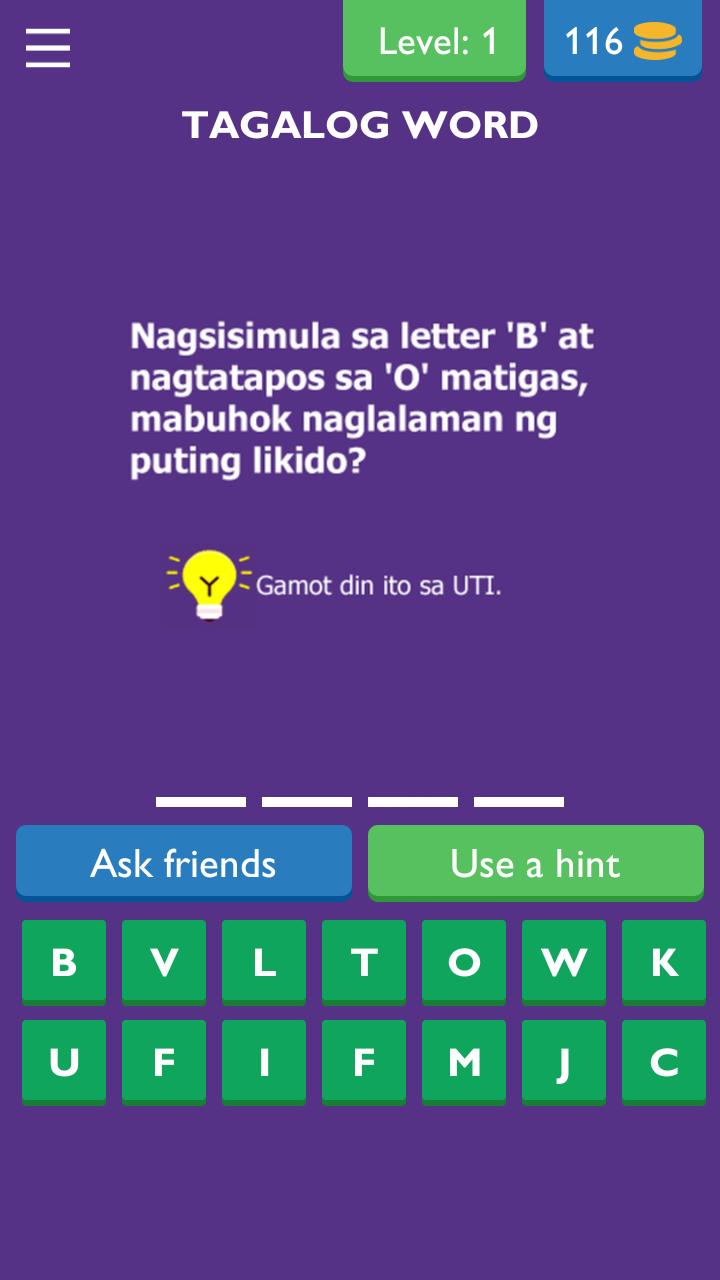The image size is (720, 1280).
Task: Select the letter O tile
Action: coord(463,961)
